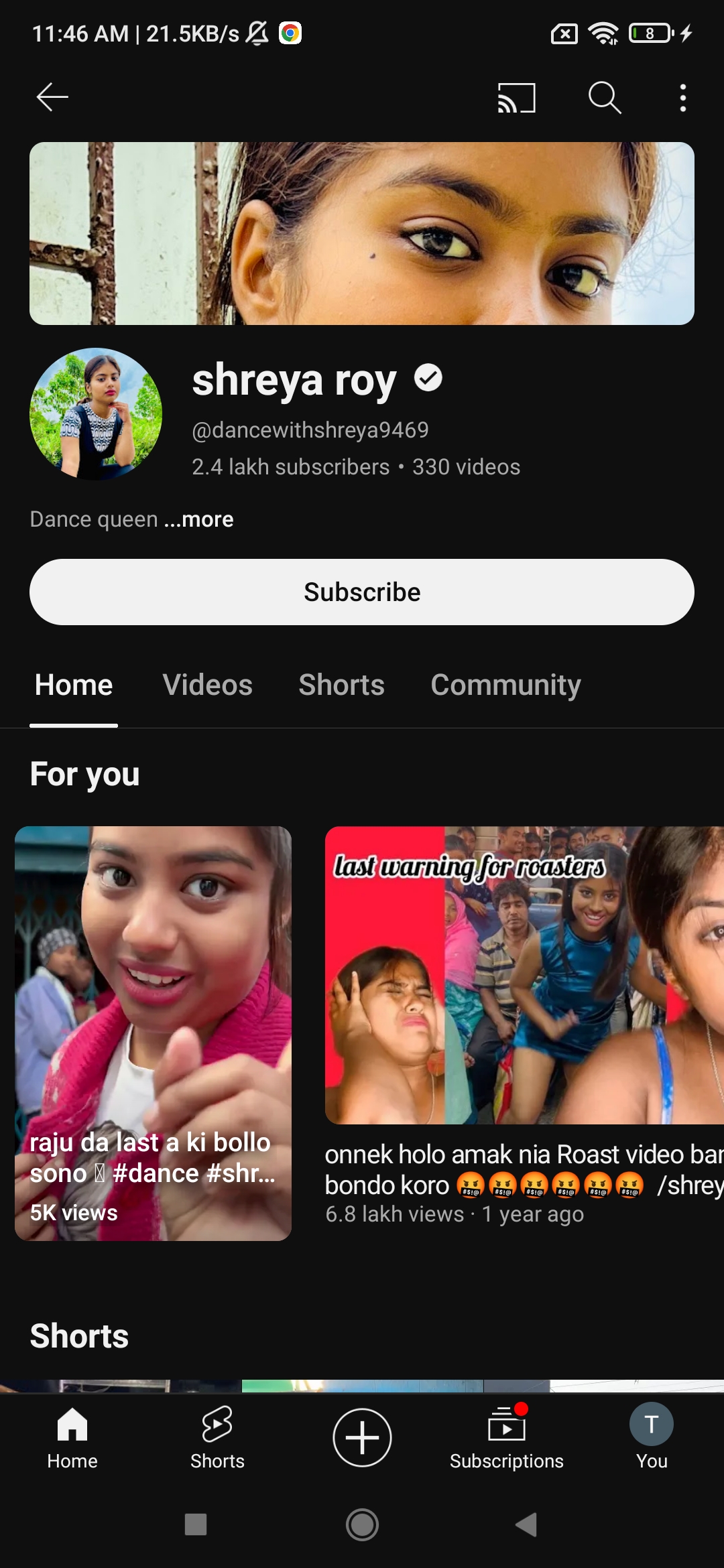Play the 'last warning for roasters' video
The height and width of the screenshot is (1568, 724).
coord(524,975)
